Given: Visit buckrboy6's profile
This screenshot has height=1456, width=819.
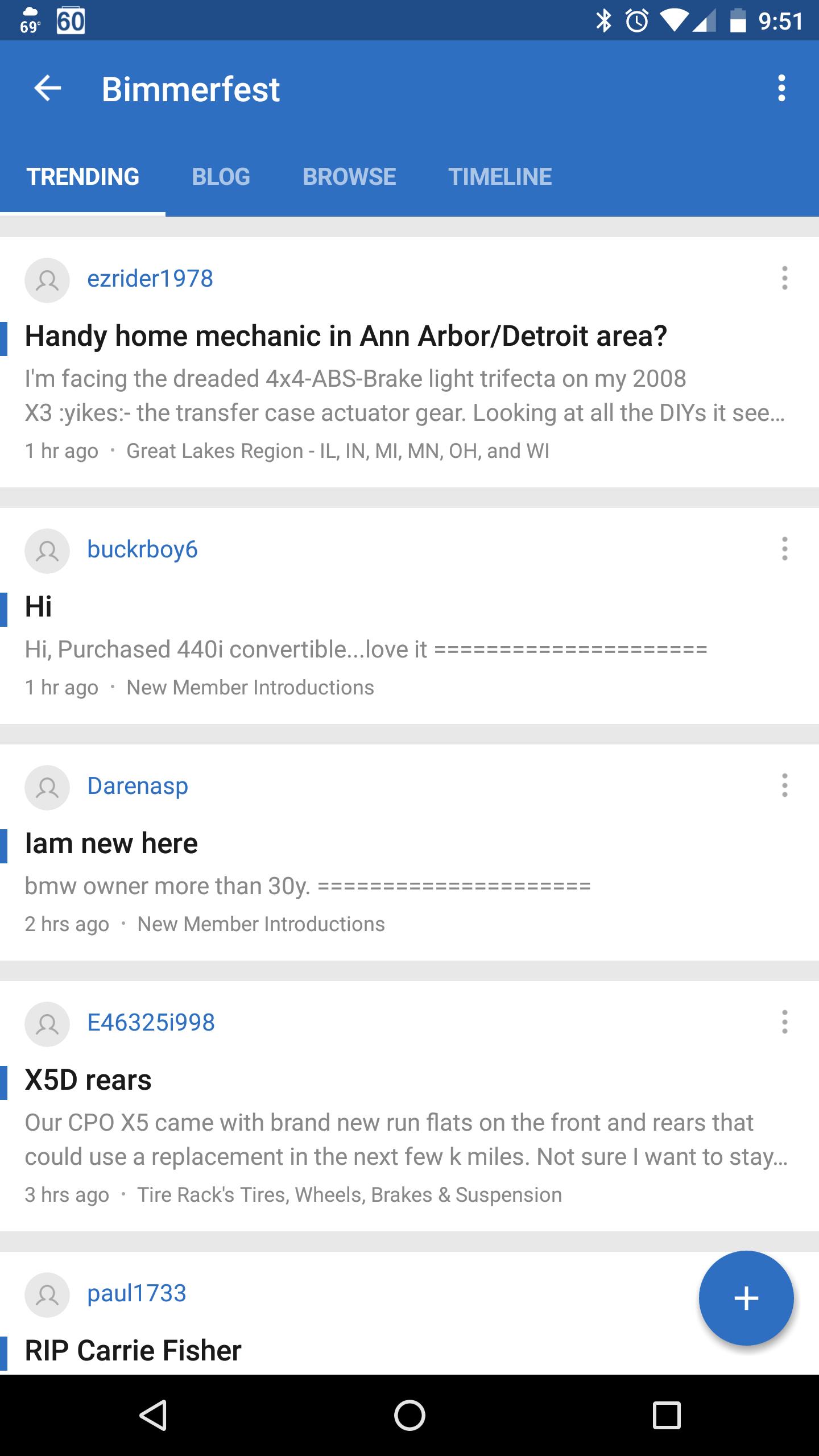Looking at the screenshot, I should [142, 549].
